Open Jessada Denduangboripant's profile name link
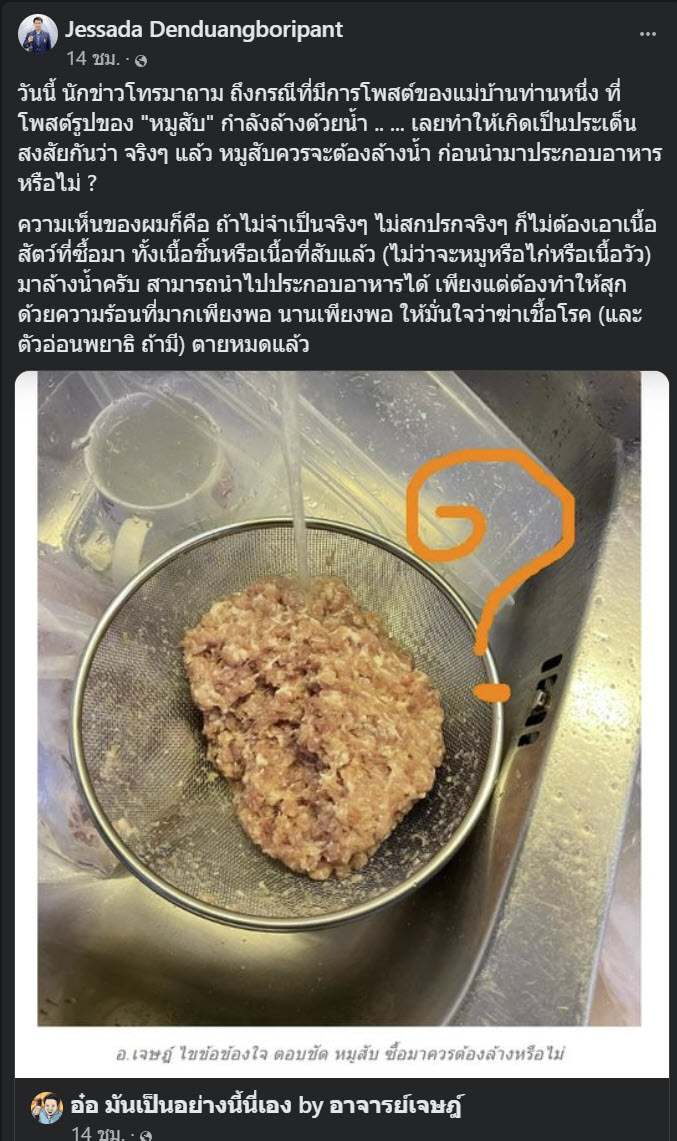The height and width of the screenshot is (1141, 677). click(204, 29)
